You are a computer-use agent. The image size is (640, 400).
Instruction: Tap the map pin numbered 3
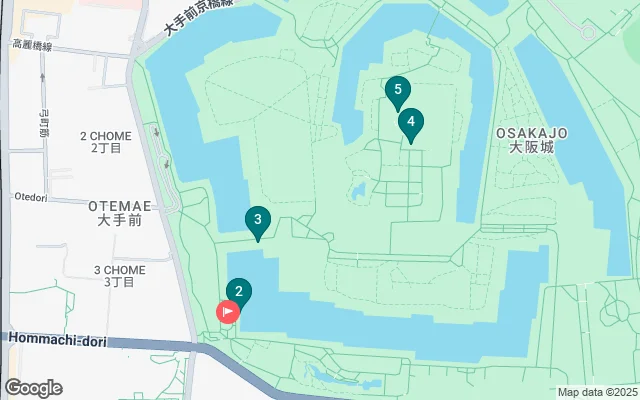point(258,220)
